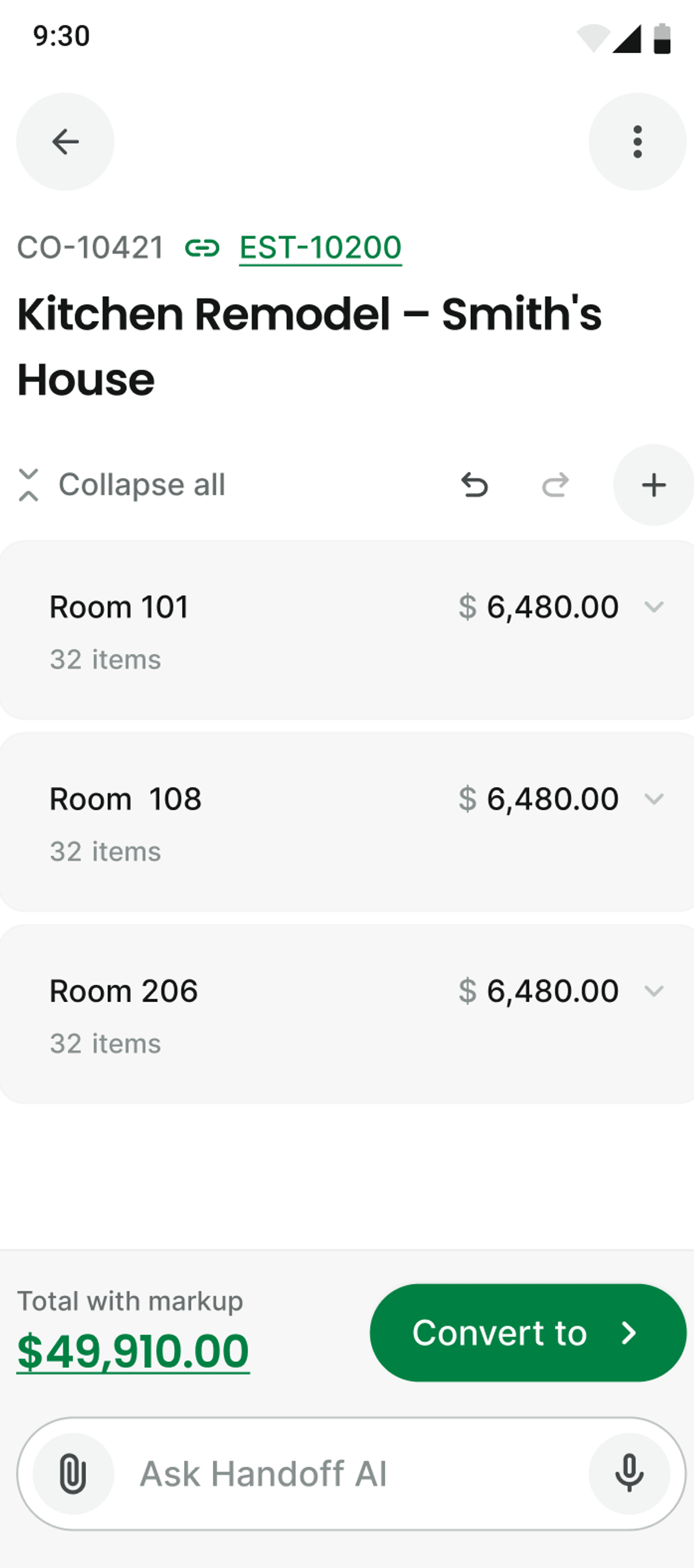The width and height of the screenshot is (694, 1568).
Task: Focus the Ask Handoff AI field
Action: click(348, 1474)
